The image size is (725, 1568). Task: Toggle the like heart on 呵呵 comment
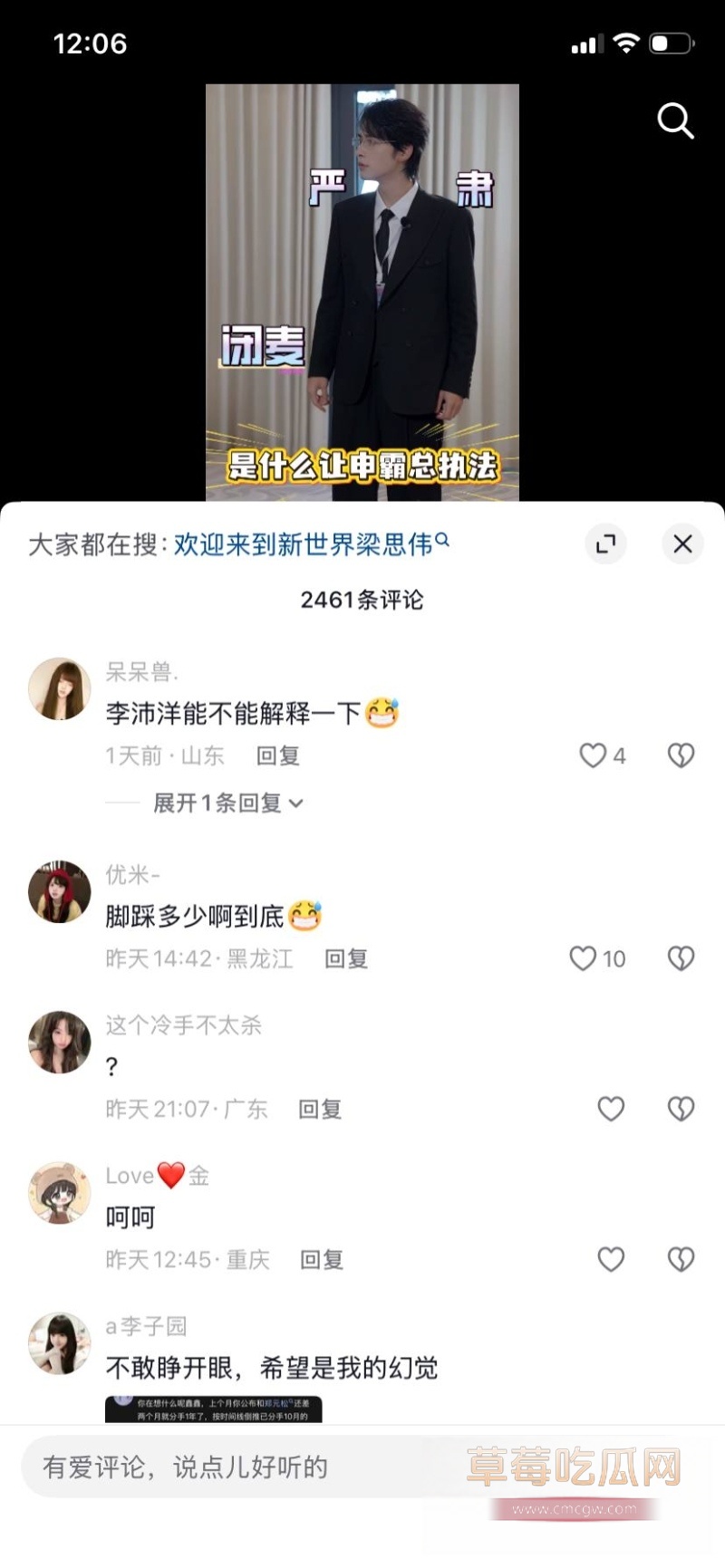click(611, 1259)
